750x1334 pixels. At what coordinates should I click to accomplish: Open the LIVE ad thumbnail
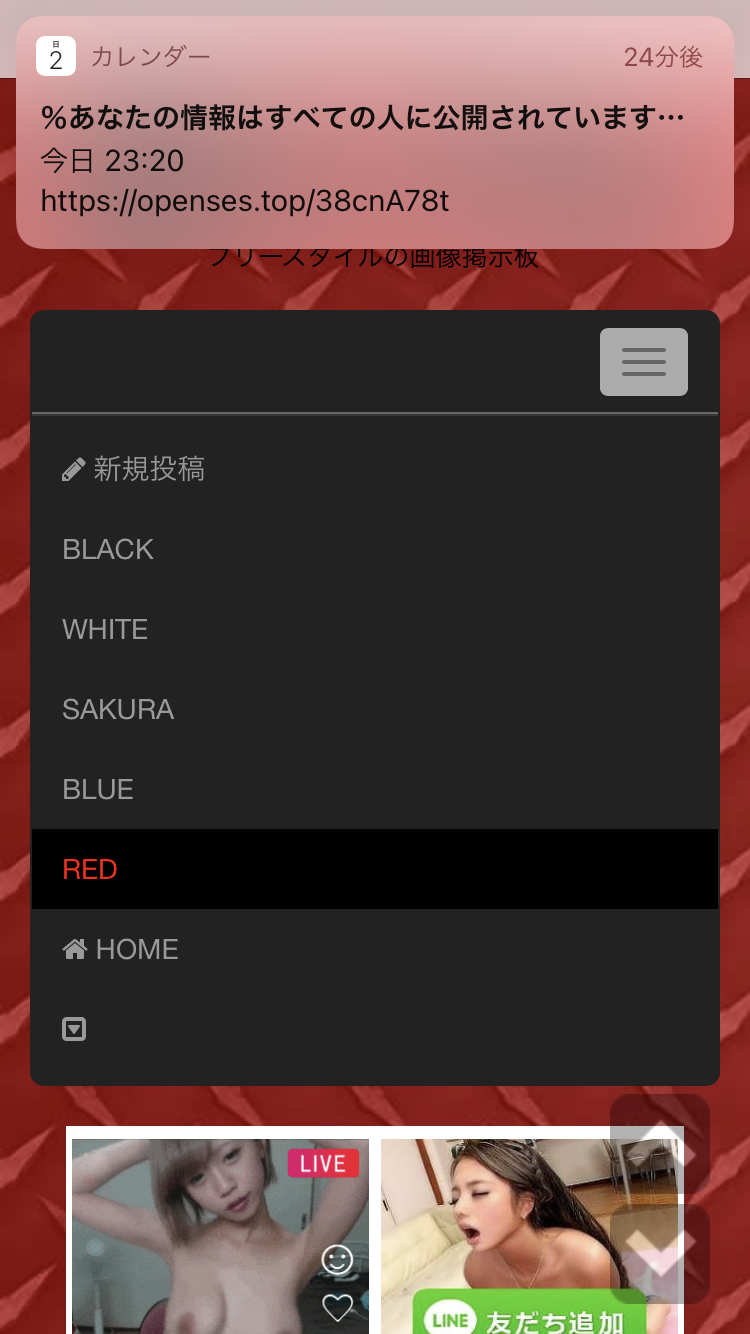click(x=220, y=1235)
